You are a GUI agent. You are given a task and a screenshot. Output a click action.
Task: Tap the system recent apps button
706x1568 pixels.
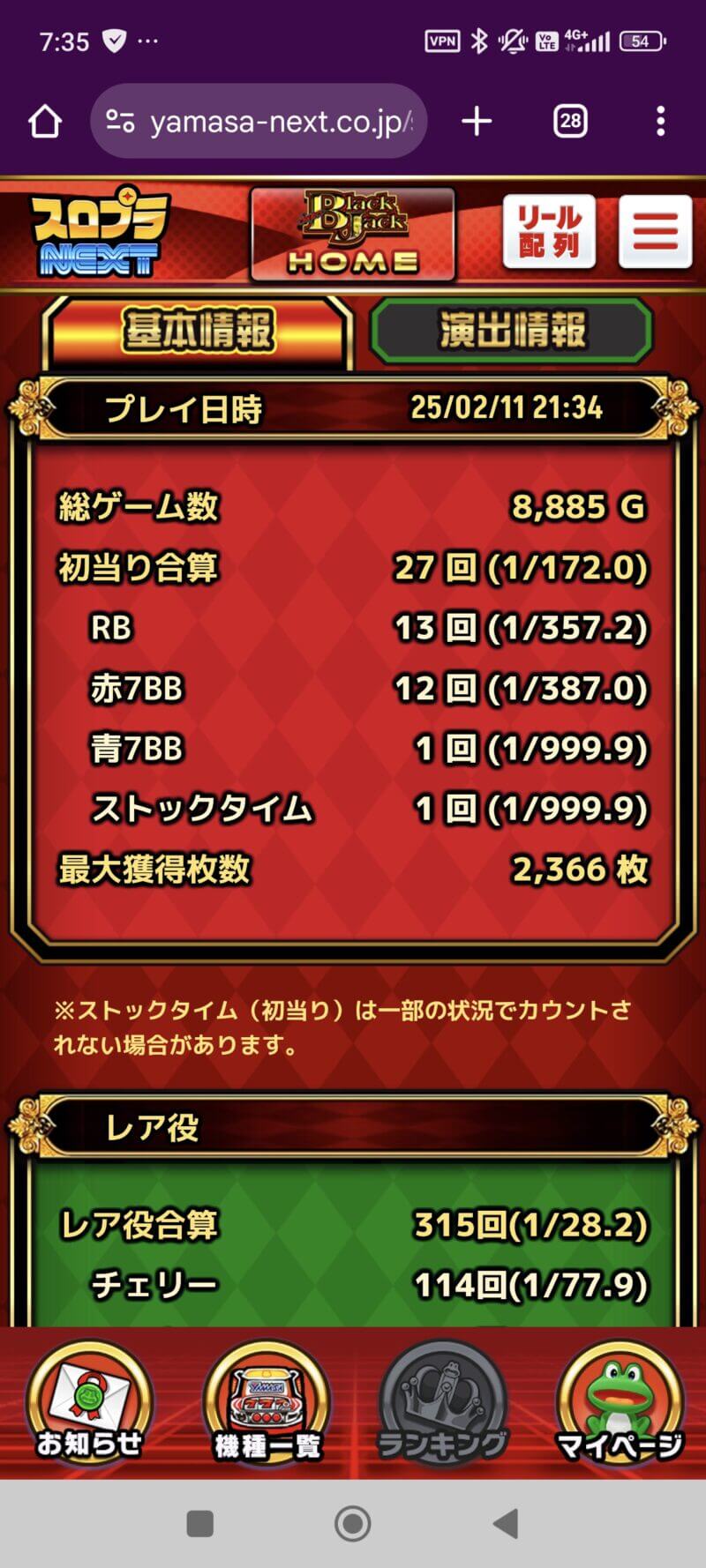(200, 1523)
